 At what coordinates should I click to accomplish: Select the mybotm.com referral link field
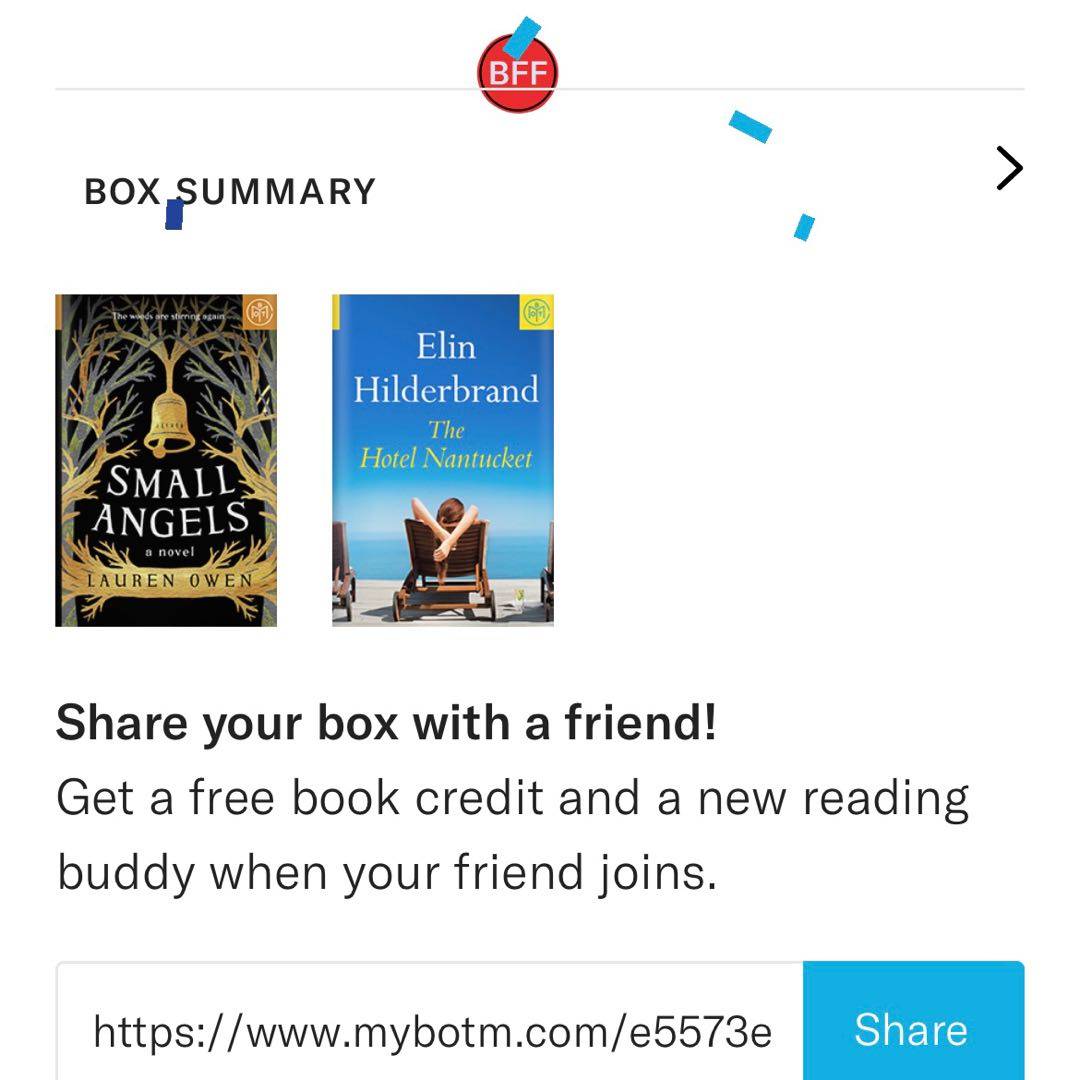click(x=430, y=1030)
